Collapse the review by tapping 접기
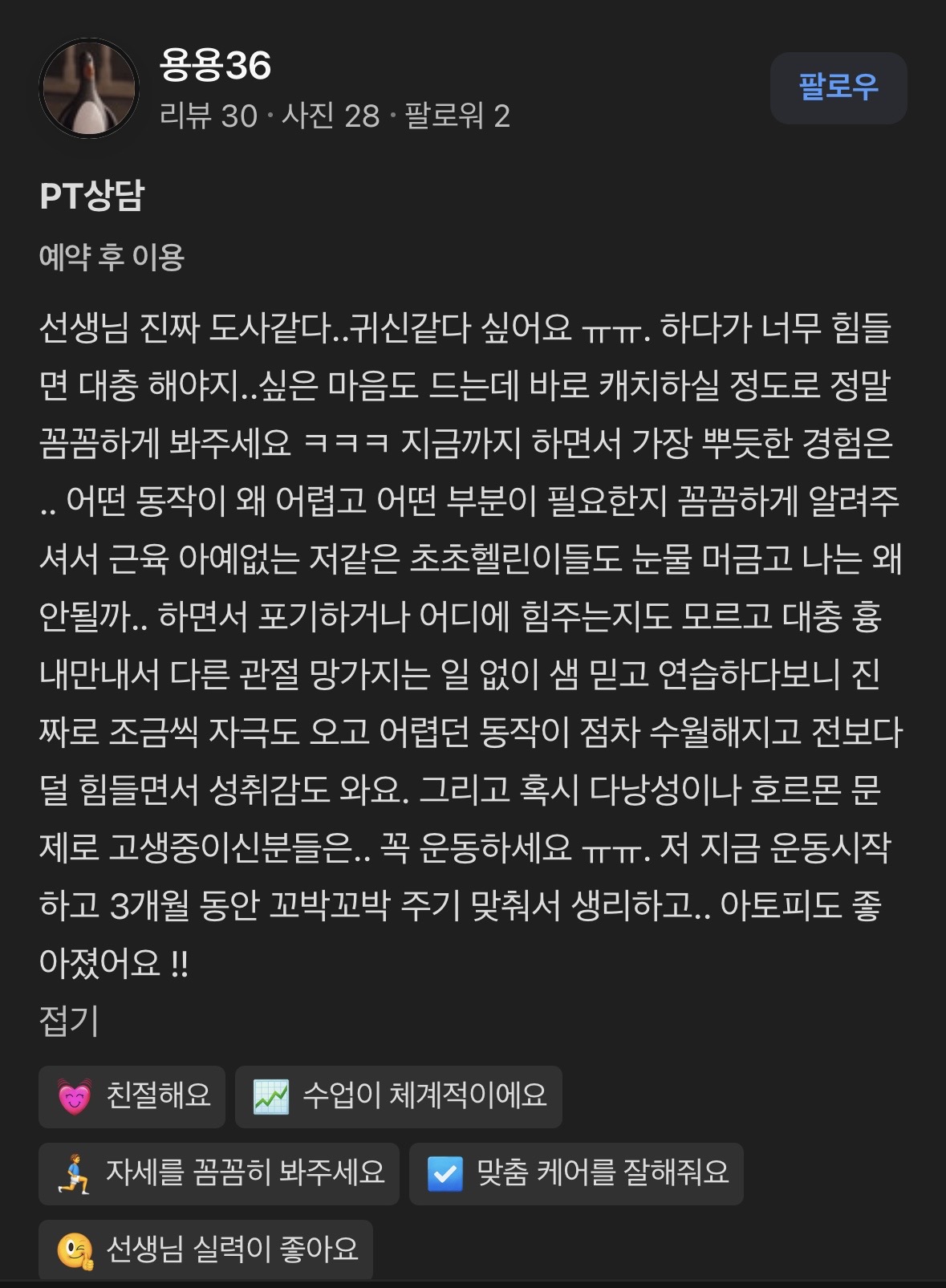The image size is (946, 1288). [x=69, y=1021]
